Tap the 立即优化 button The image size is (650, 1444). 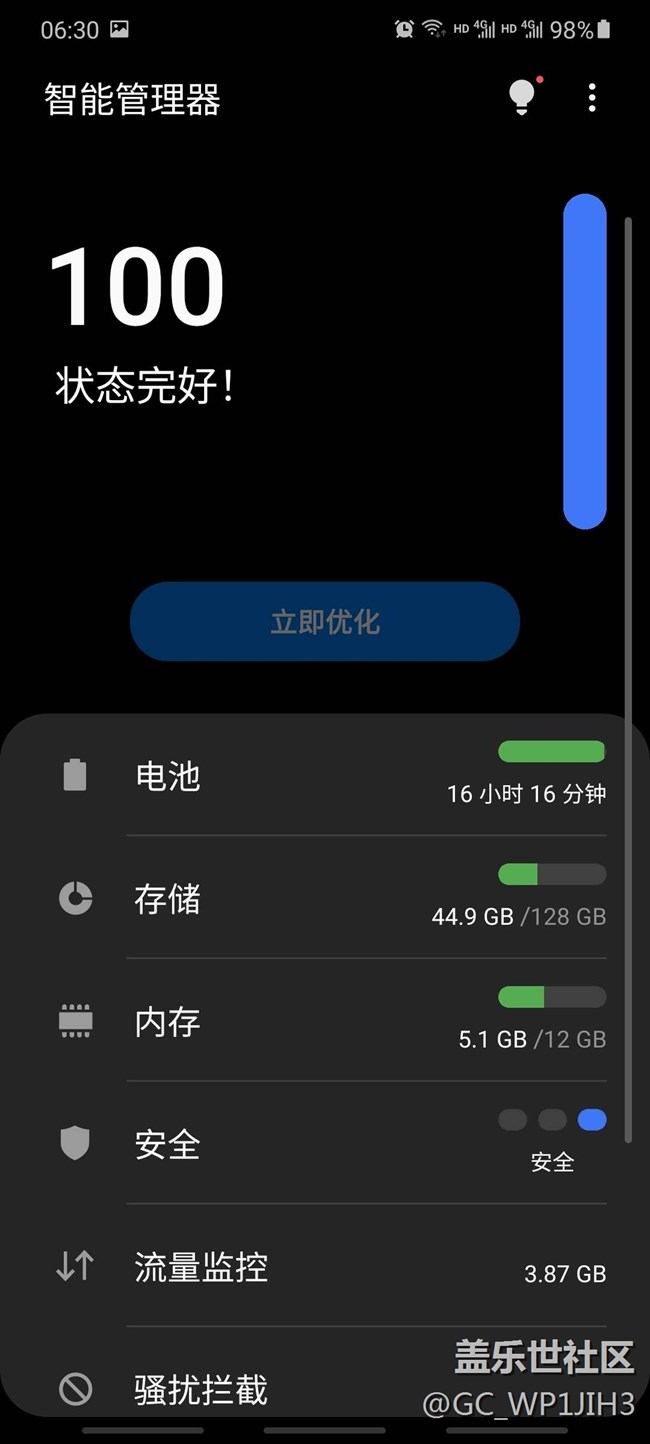click(325, 622)
